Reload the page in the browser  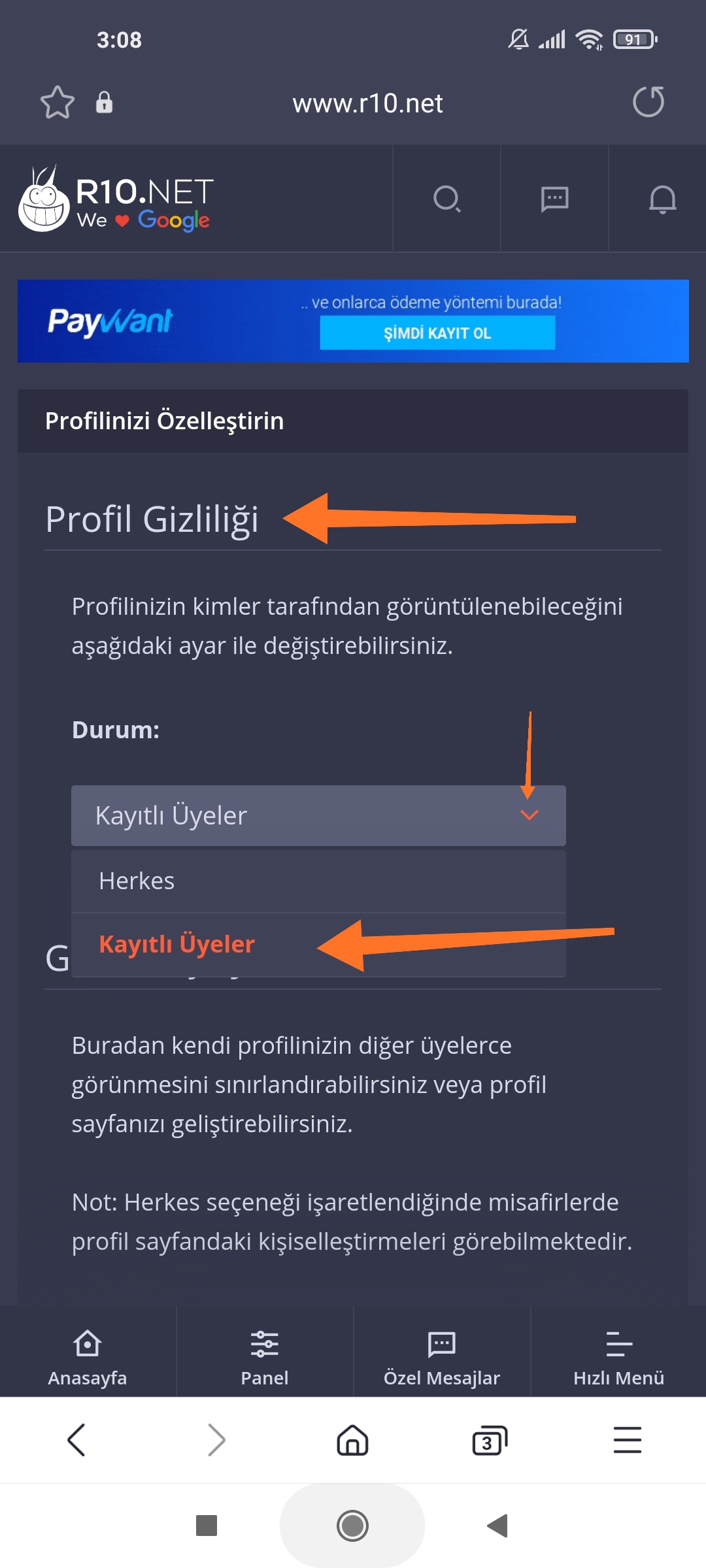coord(648,102)
